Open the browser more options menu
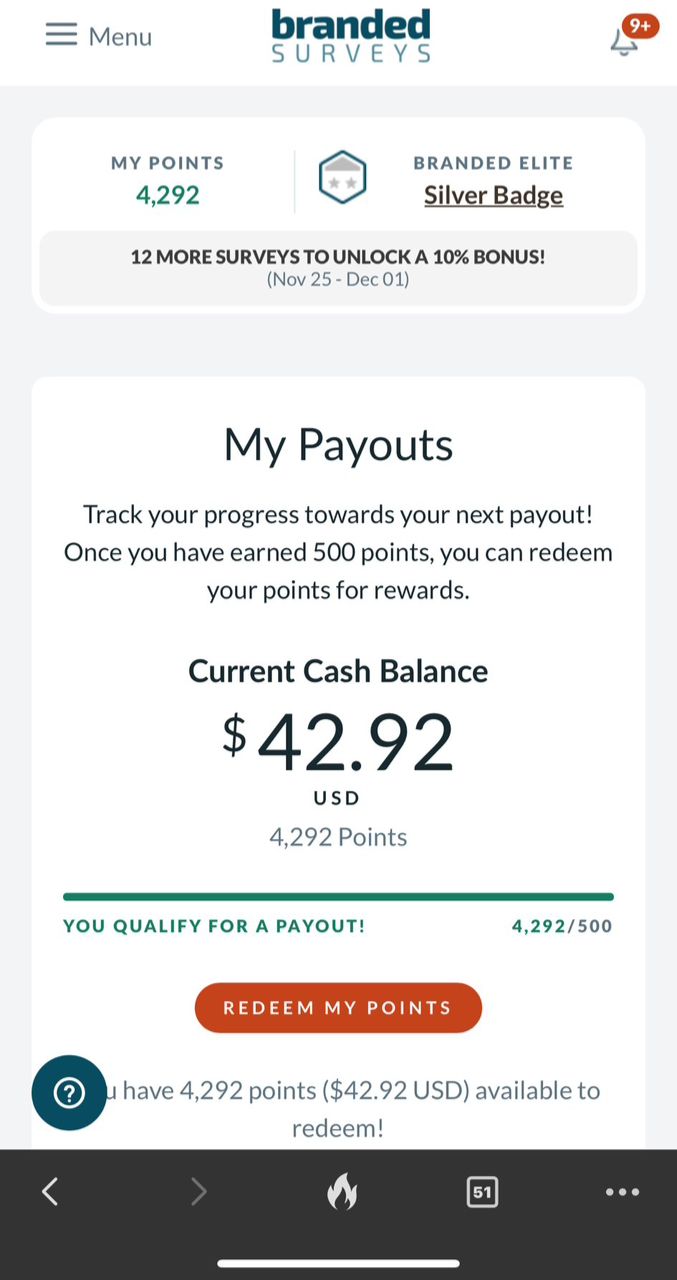The image size is (677, 1280). click(x=621, y=1191)
